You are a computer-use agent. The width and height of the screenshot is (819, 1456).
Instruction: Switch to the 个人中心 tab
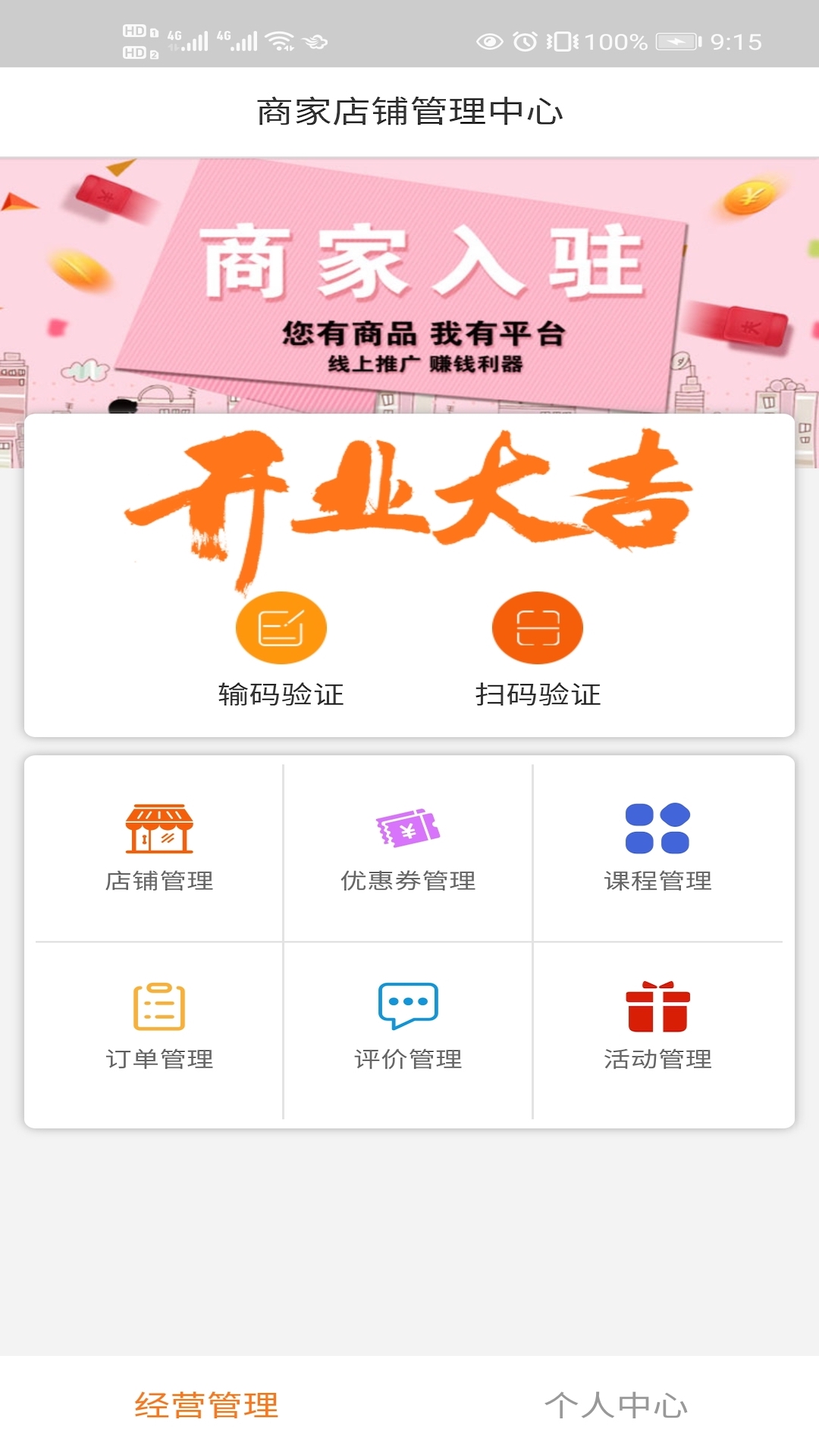(x=615, y=1405)
